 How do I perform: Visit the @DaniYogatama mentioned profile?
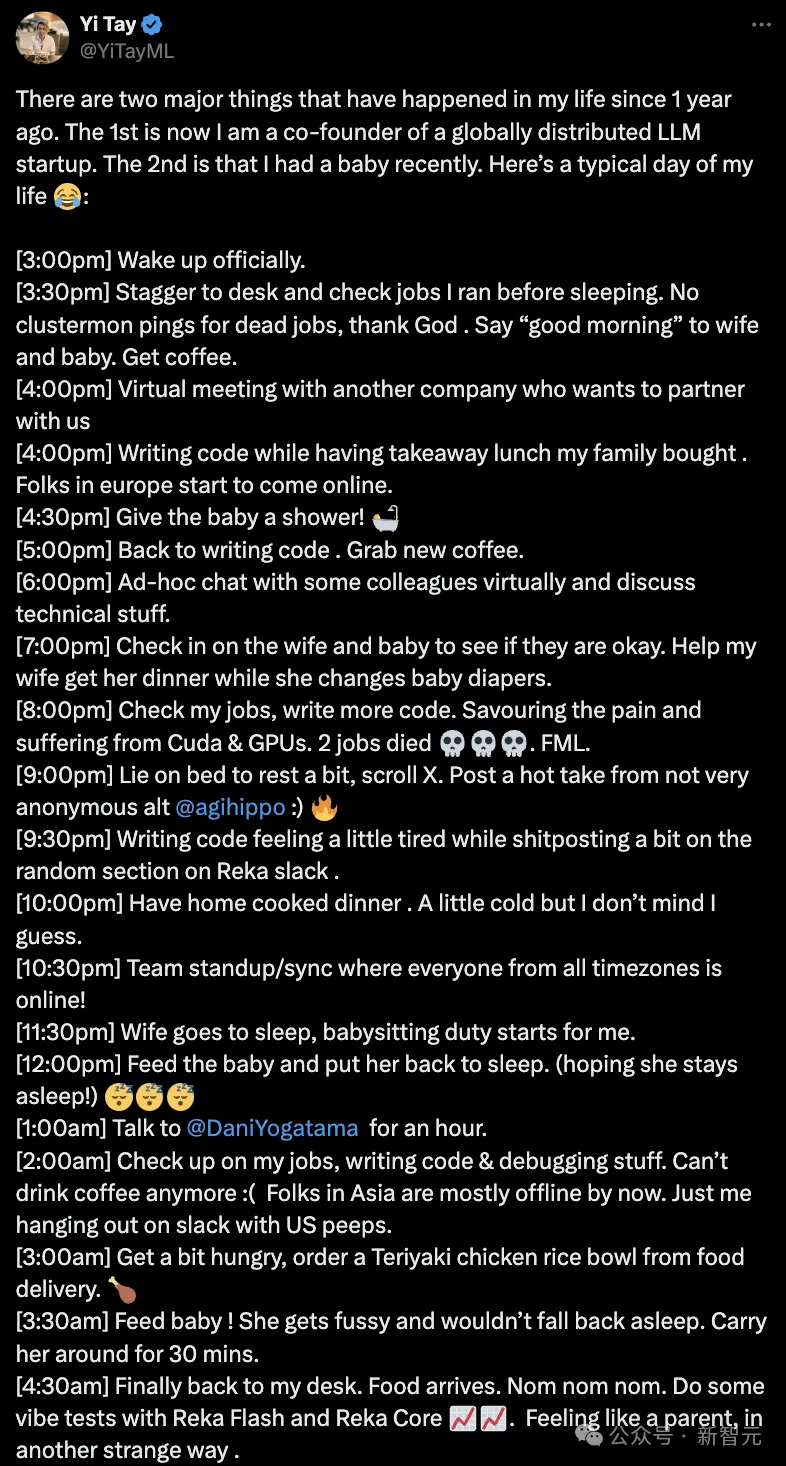272,1128
